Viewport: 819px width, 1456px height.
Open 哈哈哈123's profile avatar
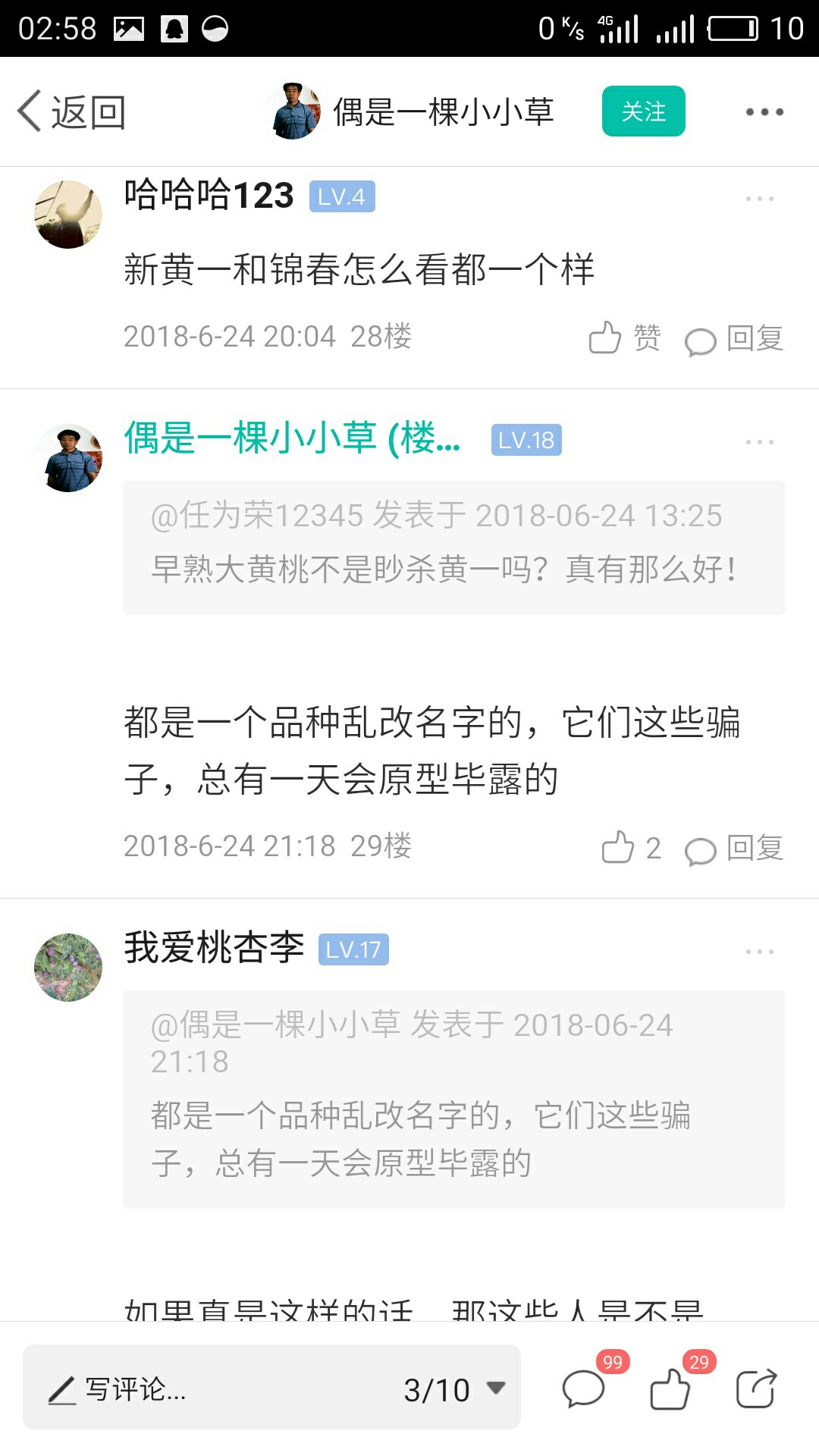(68, 215)
